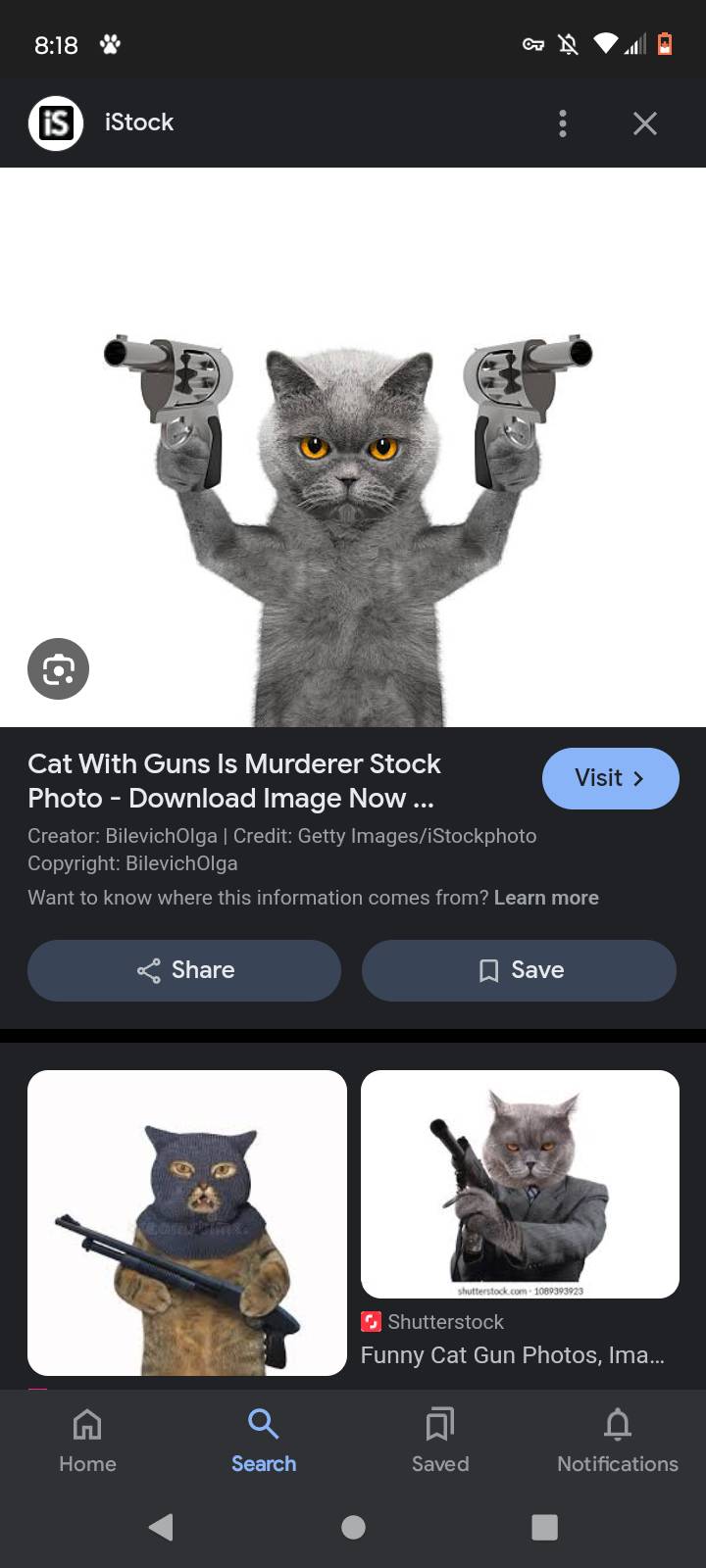Share this cat image
This screenshot has width=706, height=1568.
[184, 970]
